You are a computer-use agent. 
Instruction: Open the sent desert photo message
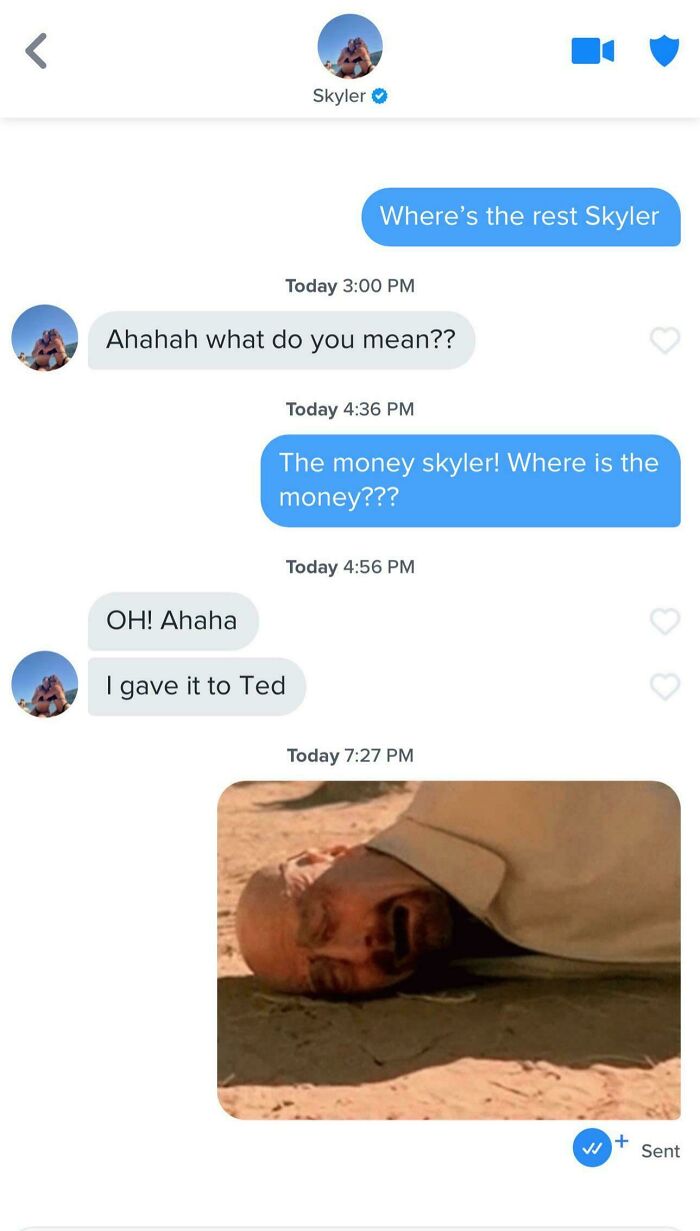(x=449, y=949)
